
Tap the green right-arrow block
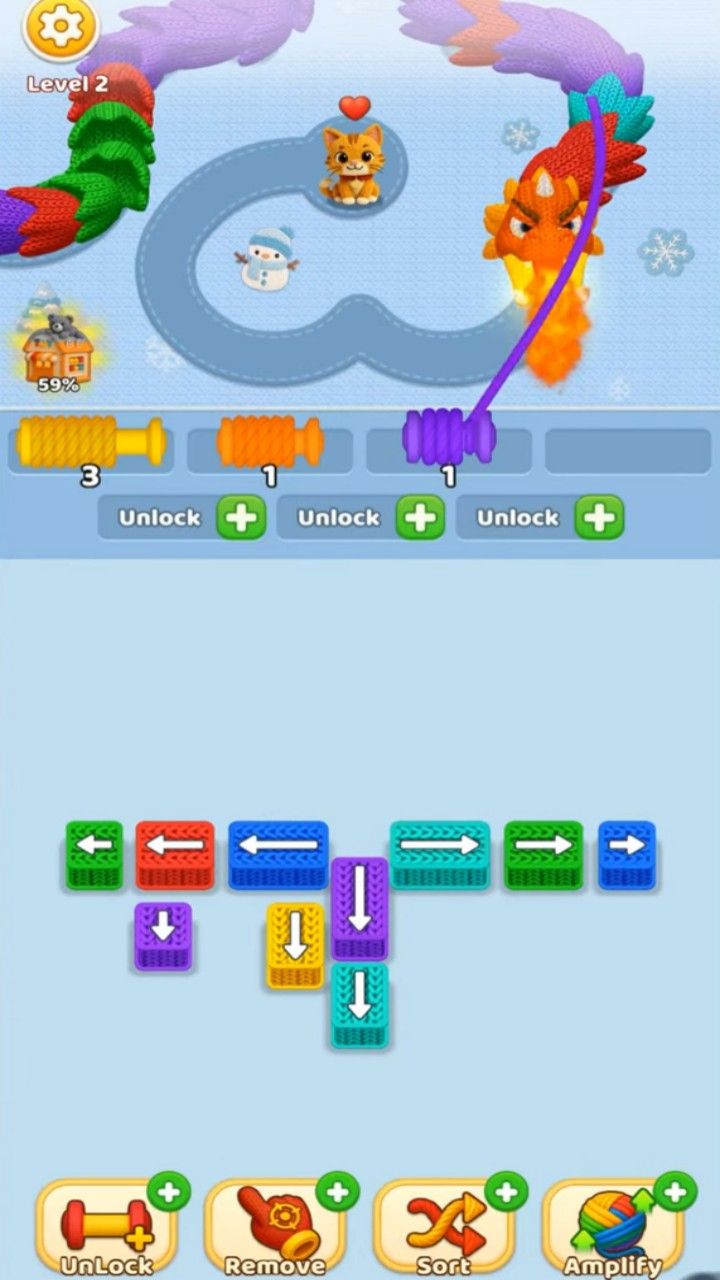pyautogui.click(x=543, y=851)
